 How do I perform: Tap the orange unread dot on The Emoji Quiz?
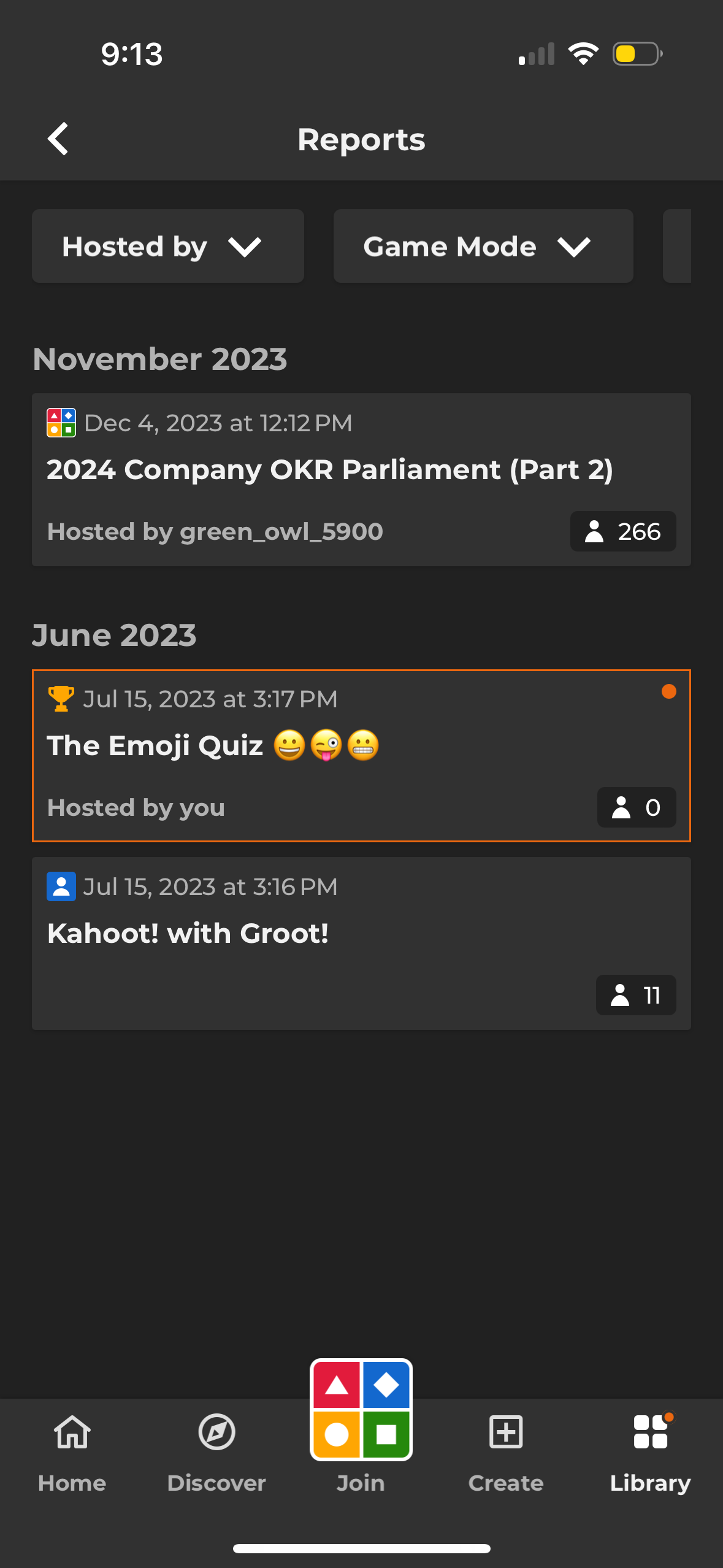(668, 691)
